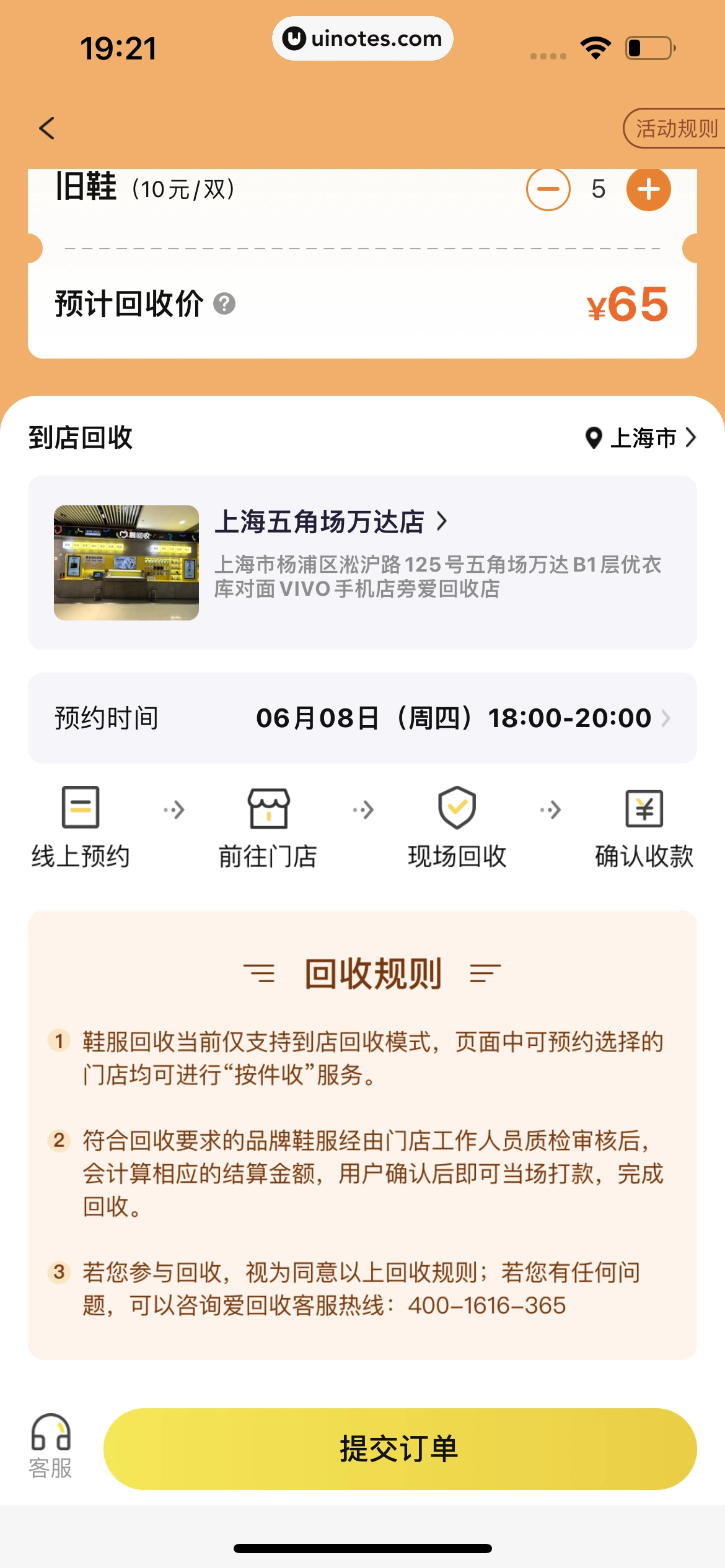The width and height of the screenshot is (725, 1568).
Task: Increase the 旧鞋 quantity by one
Action: pos(648,189)
